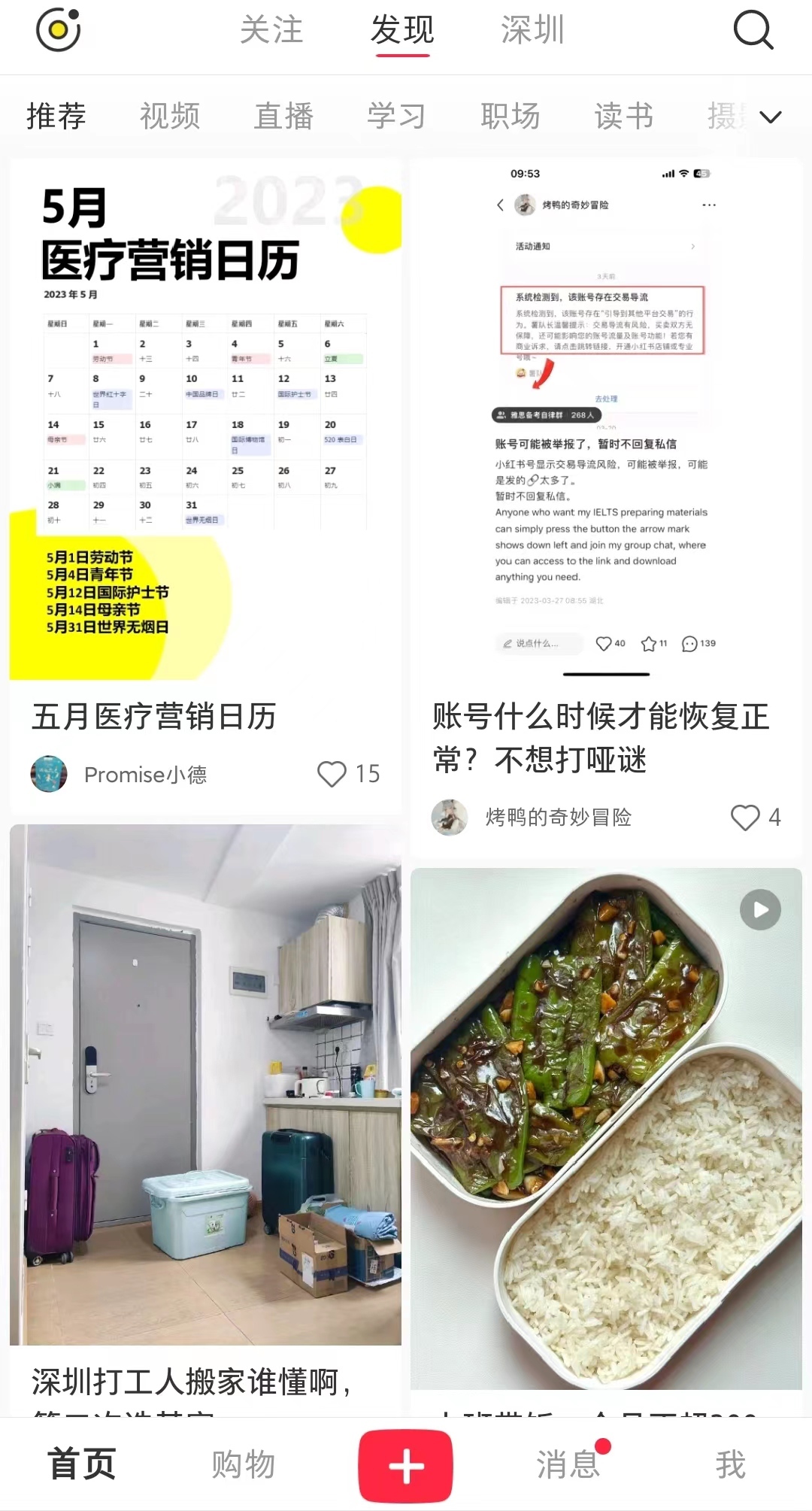Tap the circular icon at top left
812x1511 pixels.
pos(58,30)
